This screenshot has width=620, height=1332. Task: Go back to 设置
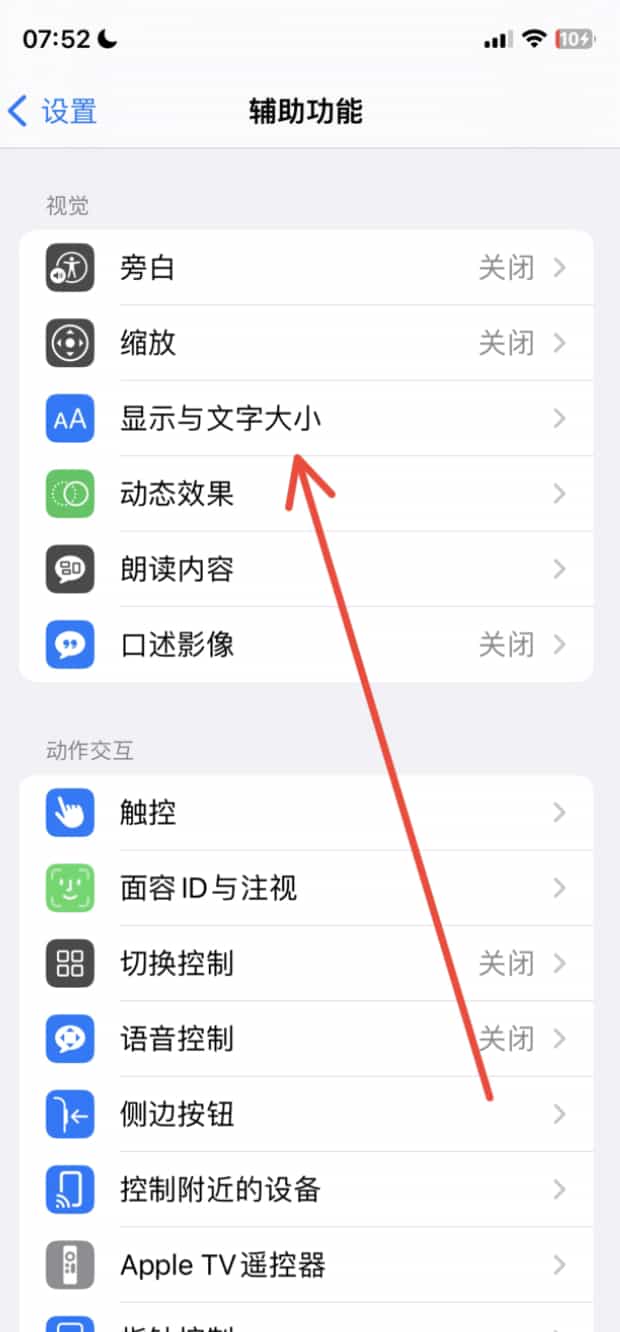click(53, 111)
